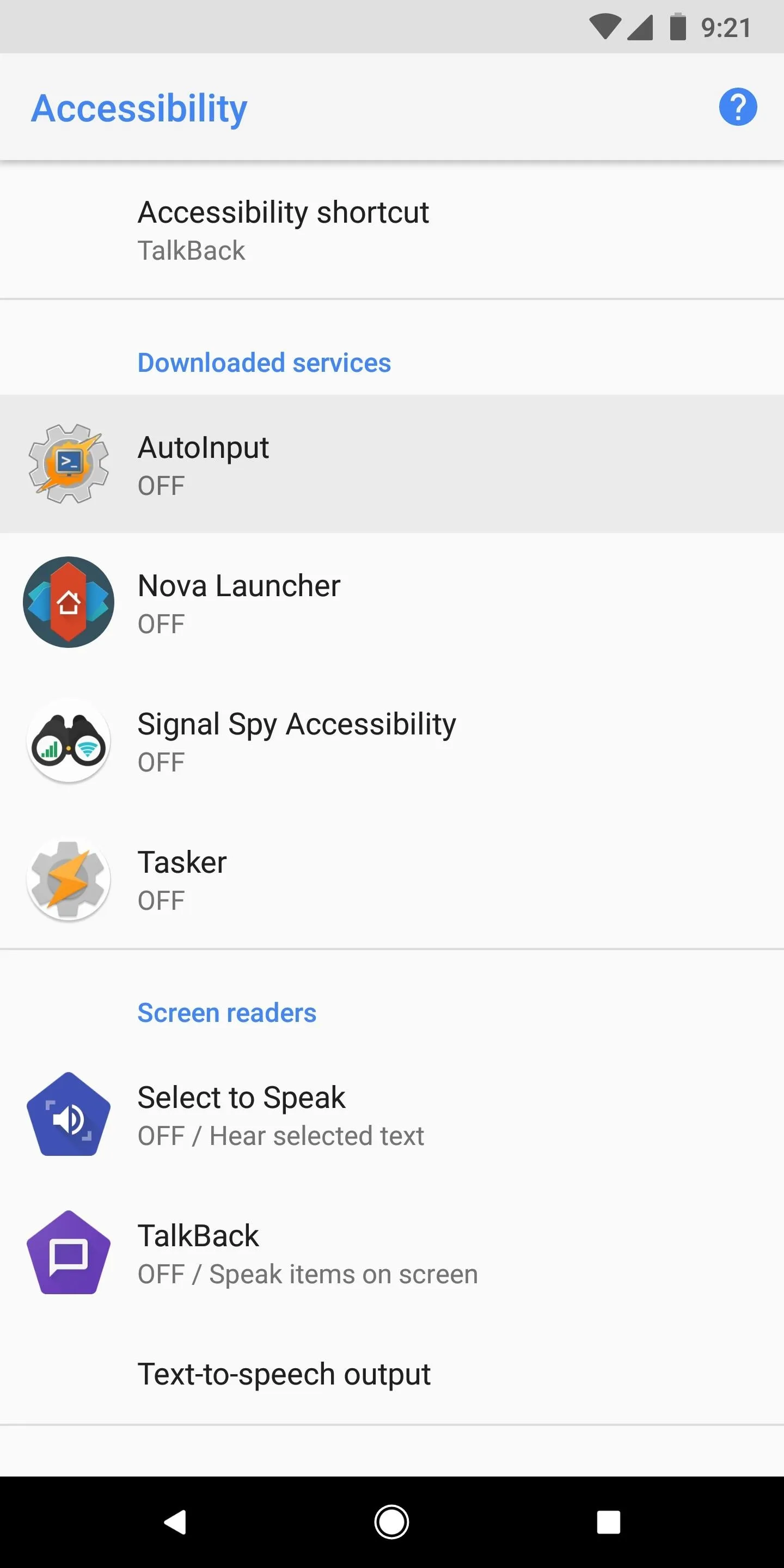Open the Tasker service settings

point(392,878)
